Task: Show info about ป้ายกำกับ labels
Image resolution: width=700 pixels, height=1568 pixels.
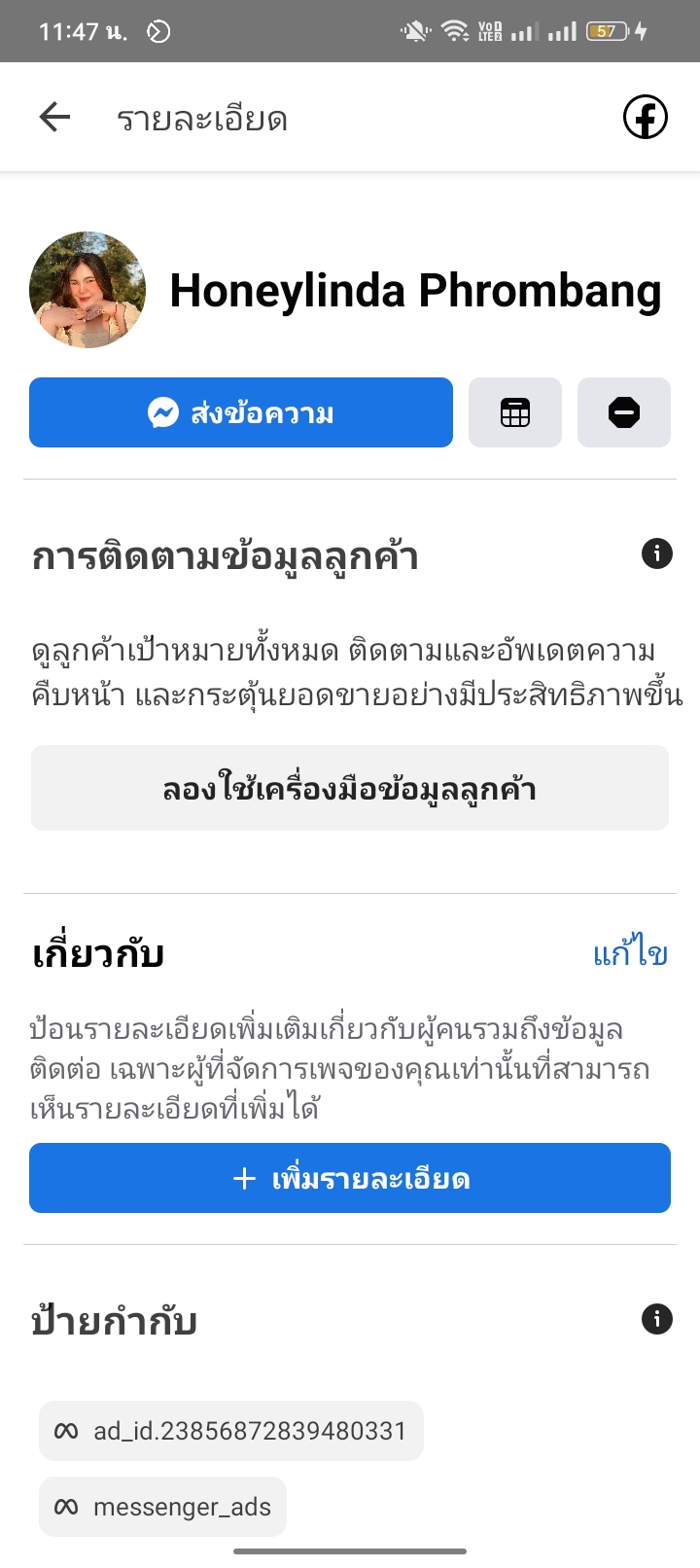Action: coord(657,1319)
